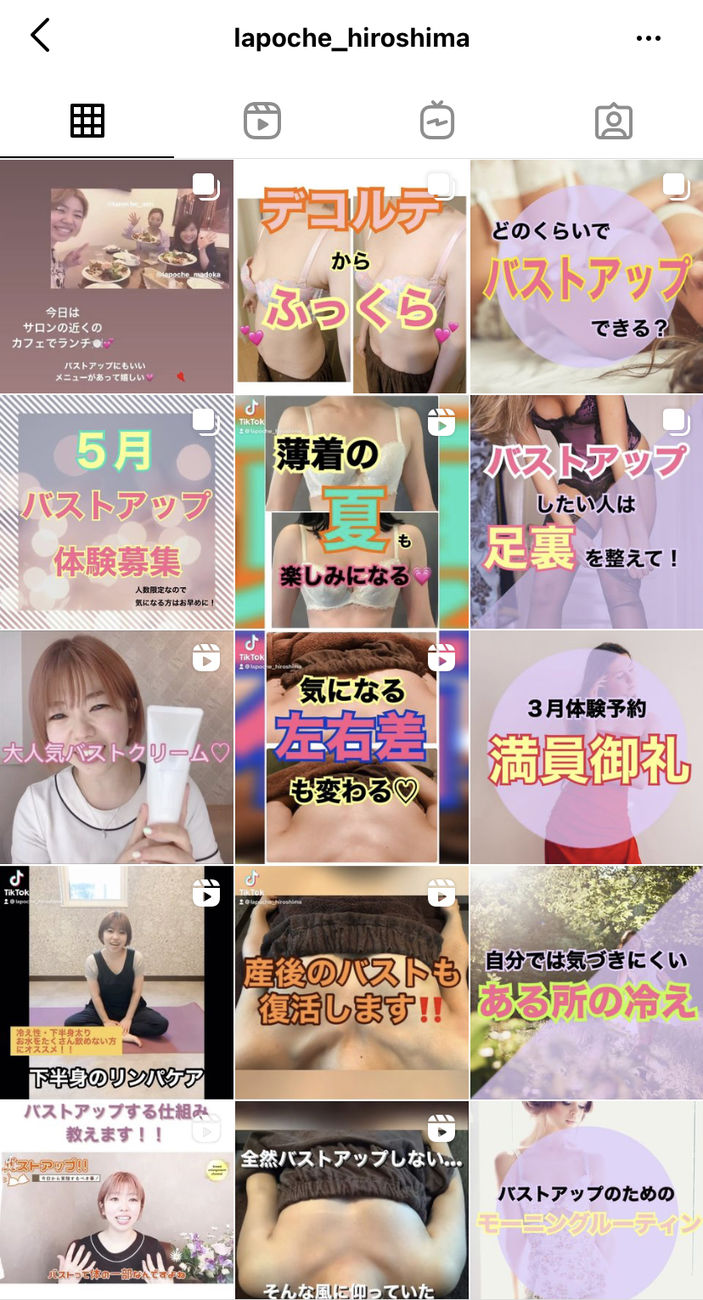Image resolution: width=703 pixels, height=1300 pixels.
Task: Open the cafe lunch post
Action: pyautogui.click(x=116, y=276)
